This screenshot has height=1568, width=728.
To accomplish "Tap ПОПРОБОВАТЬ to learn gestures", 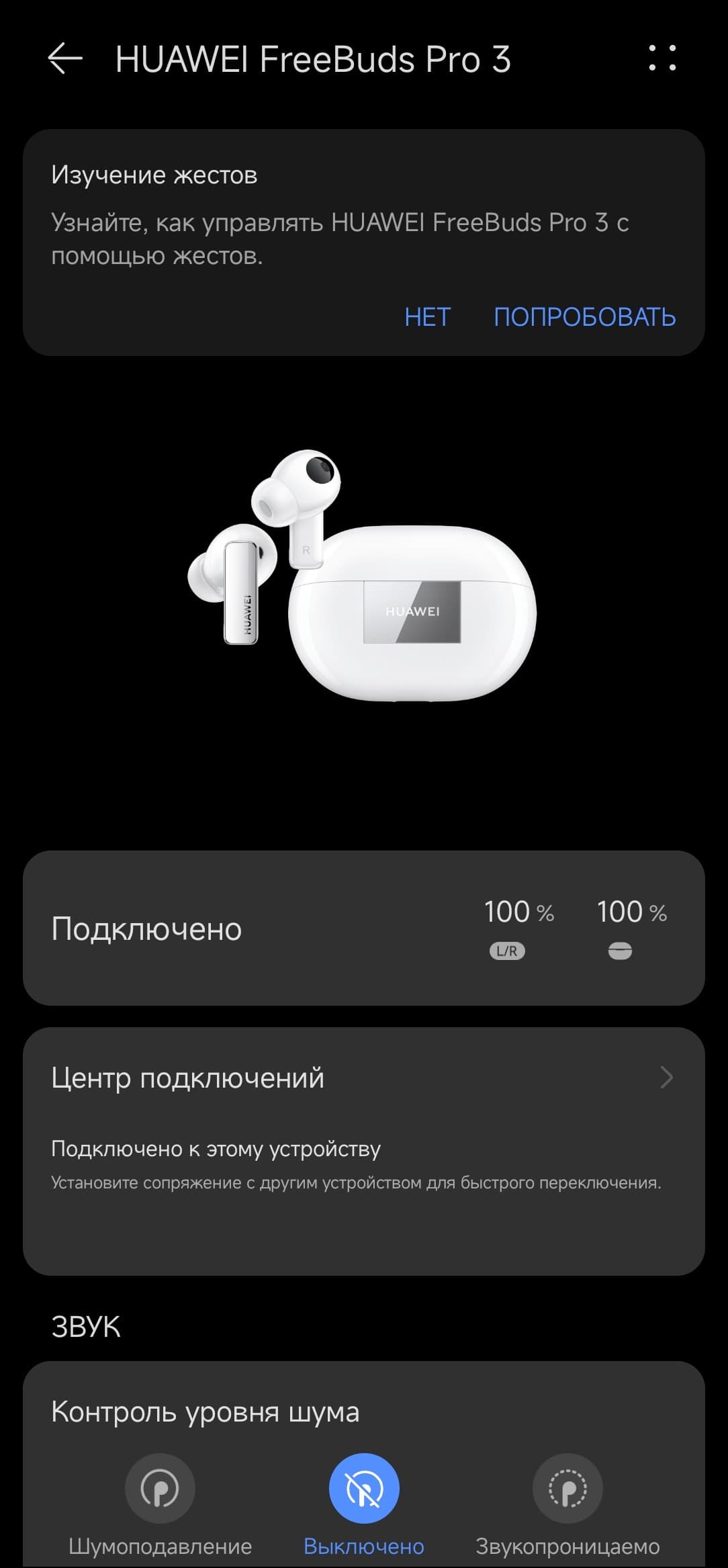I will point(584,316).
